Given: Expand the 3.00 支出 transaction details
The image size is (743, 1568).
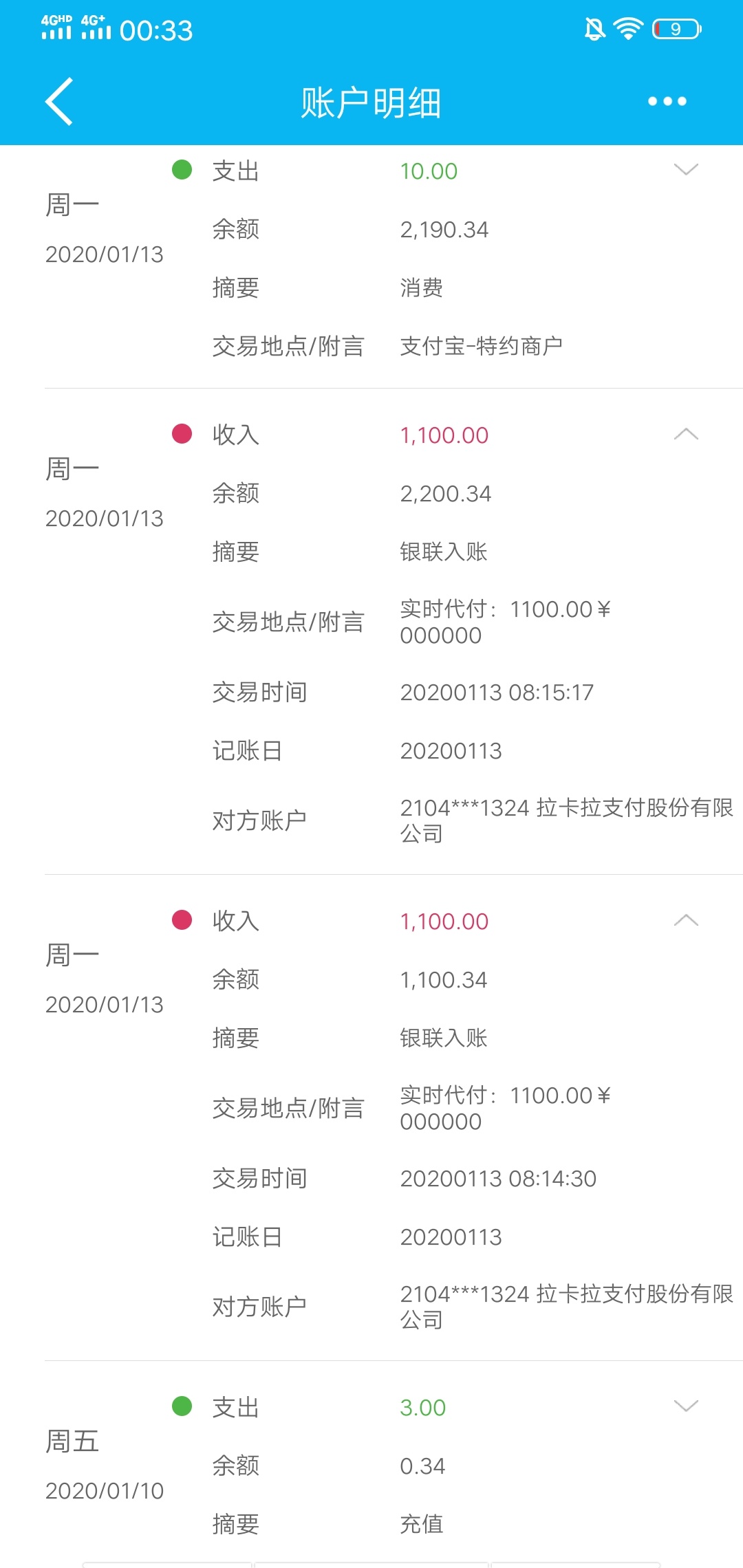Looking at the screenshot, I should [686, 1406].
